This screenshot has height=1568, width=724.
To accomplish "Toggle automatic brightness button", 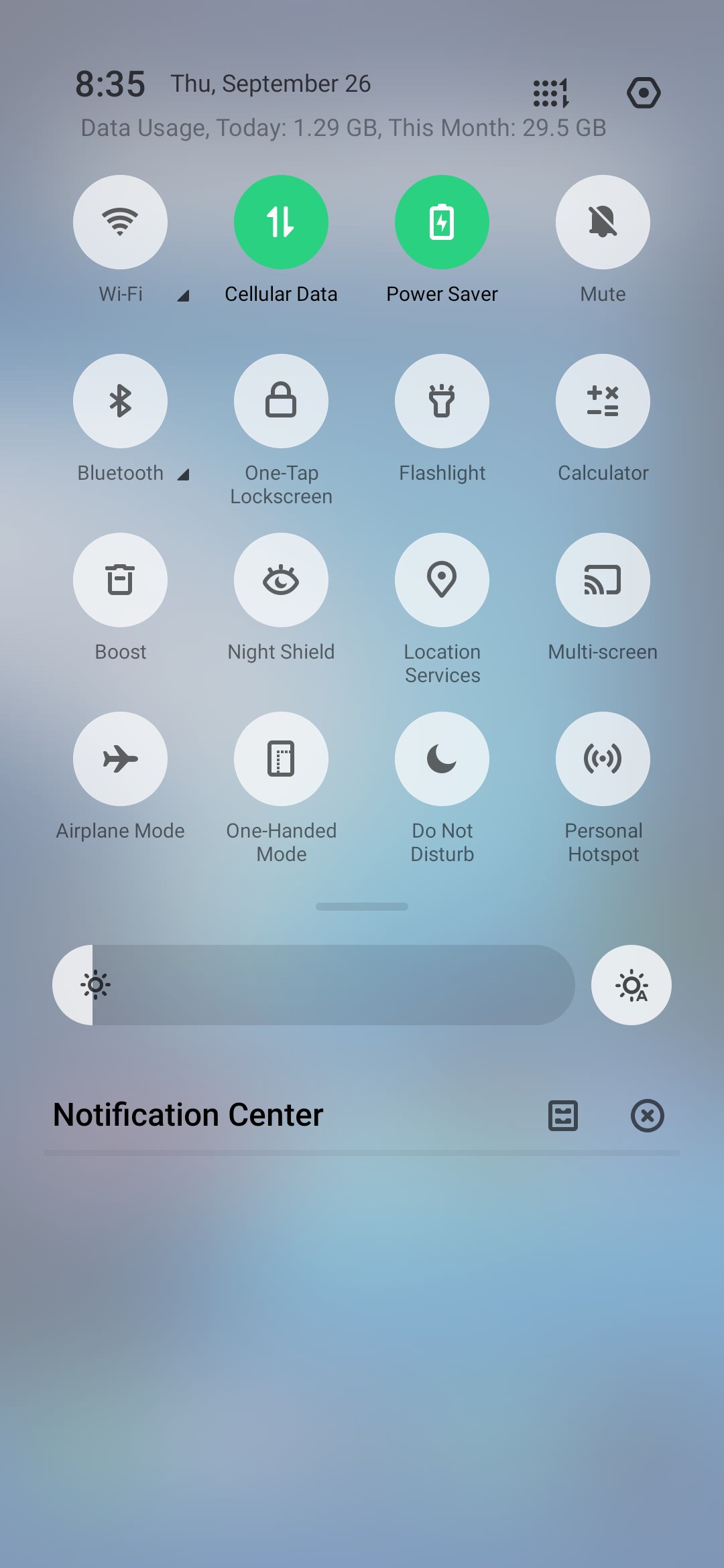I will click(x=631, y=985).
